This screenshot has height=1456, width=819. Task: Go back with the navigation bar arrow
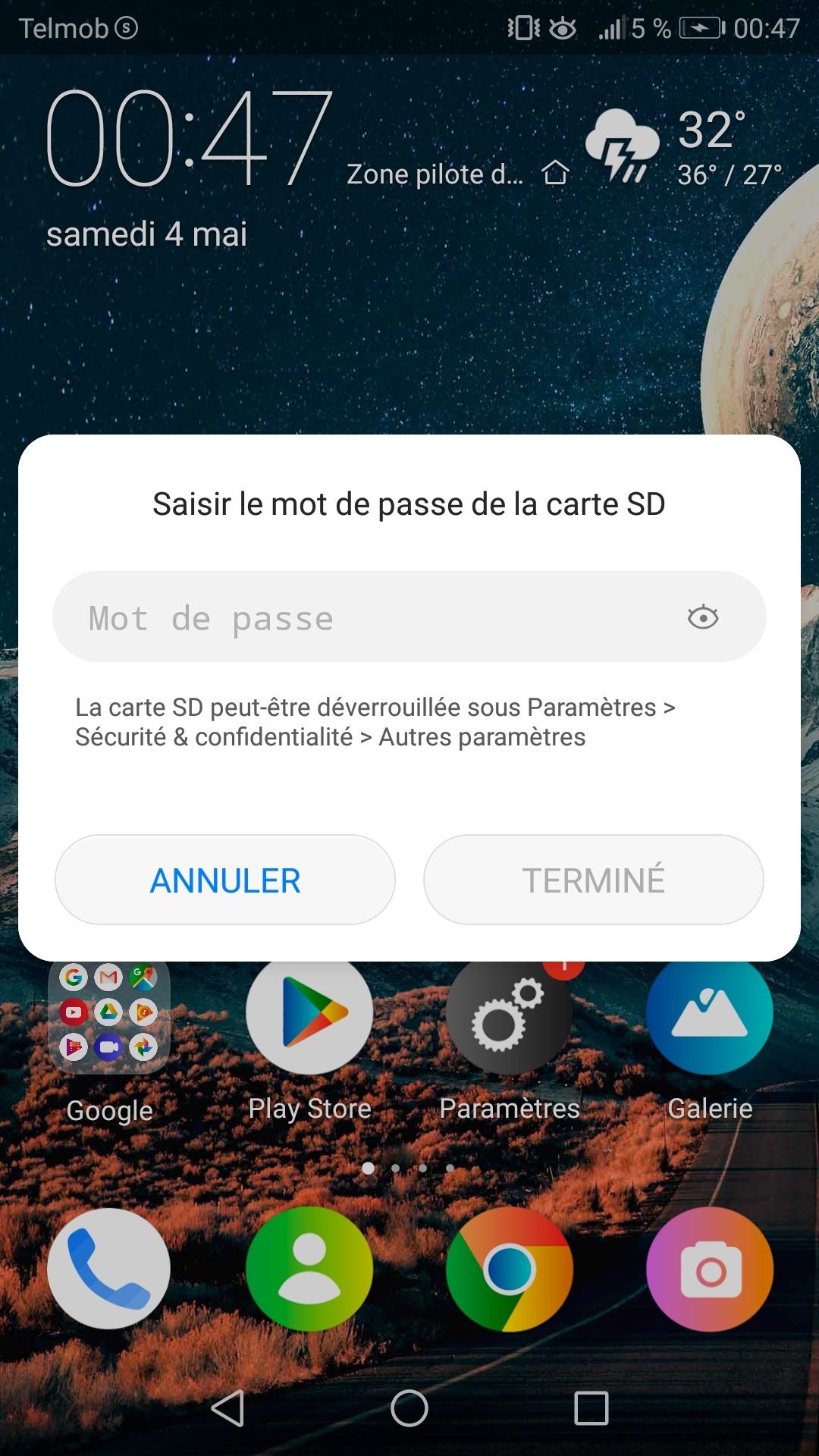[227, 1409]
